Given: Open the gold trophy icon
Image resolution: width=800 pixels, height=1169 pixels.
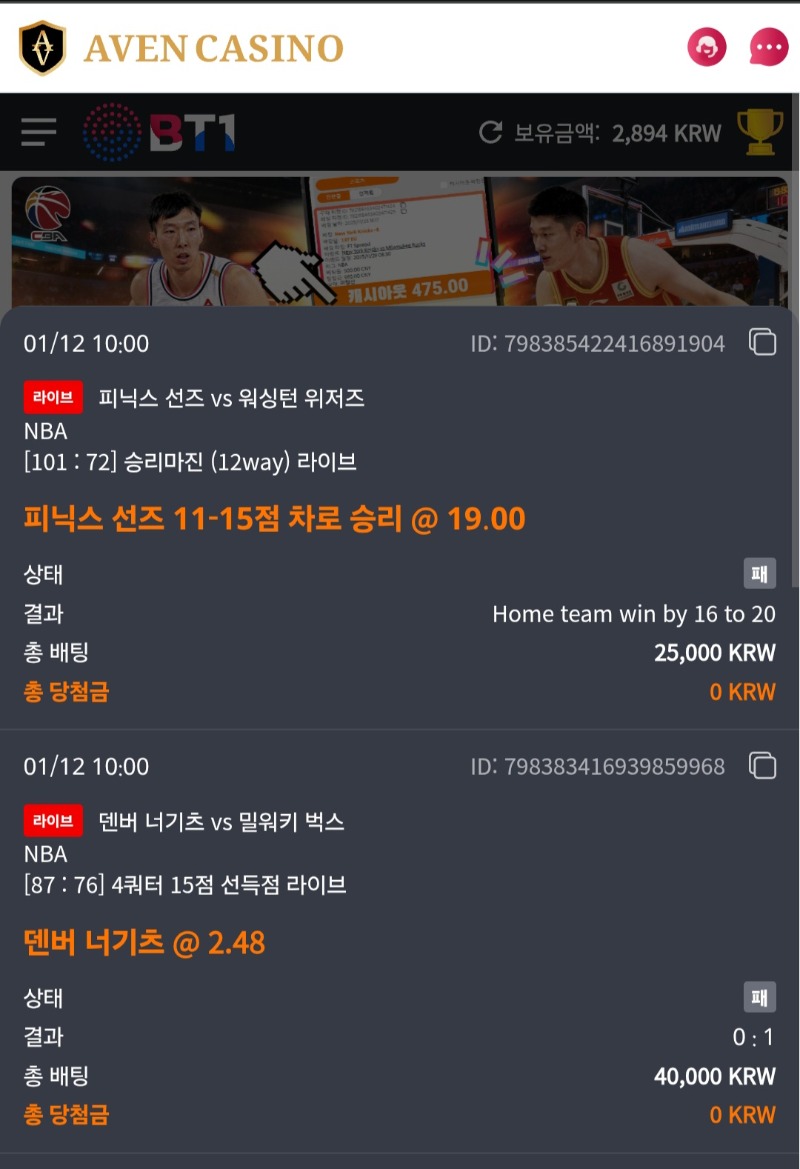Looking at the screenshot, I should click(760, 132).
